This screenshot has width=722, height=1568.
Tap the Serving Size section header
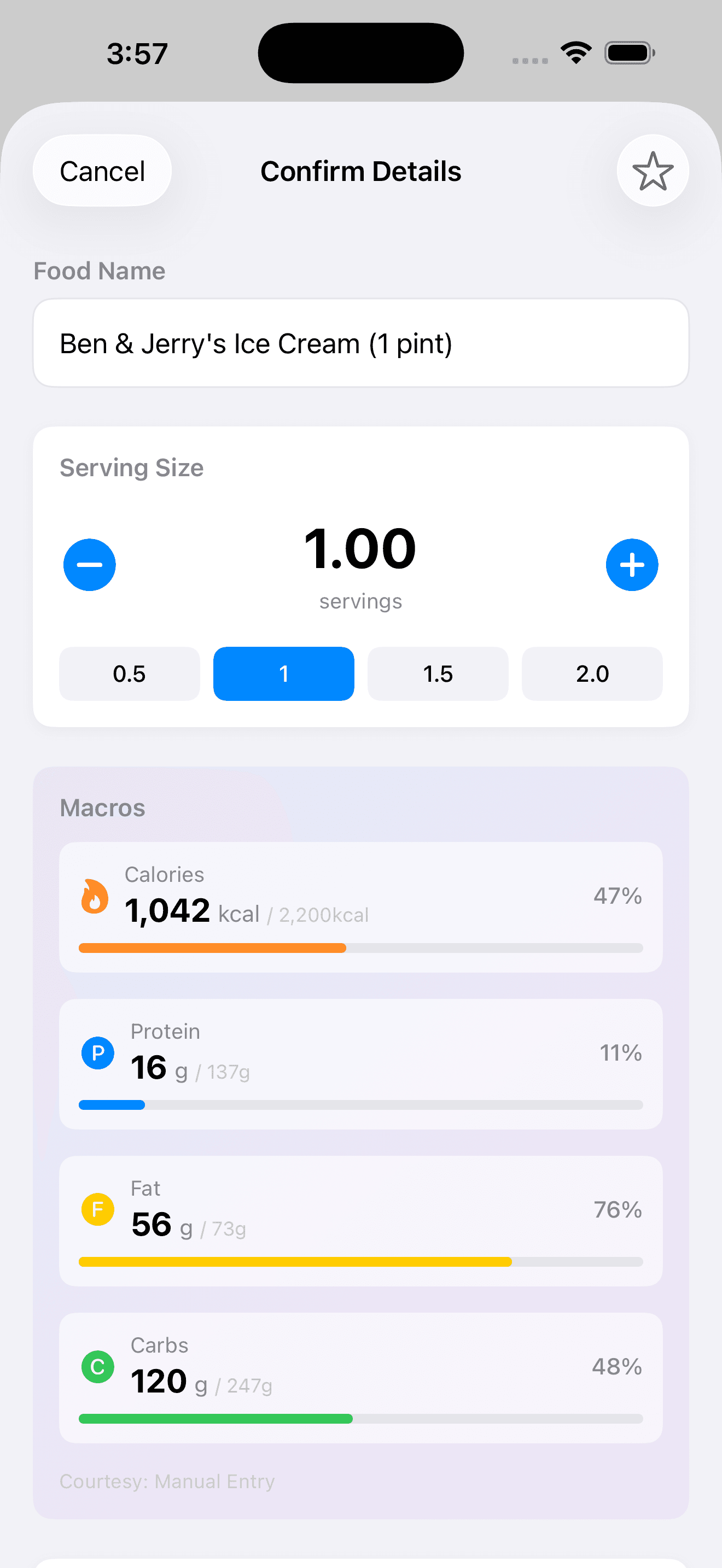tap(131, 467)
